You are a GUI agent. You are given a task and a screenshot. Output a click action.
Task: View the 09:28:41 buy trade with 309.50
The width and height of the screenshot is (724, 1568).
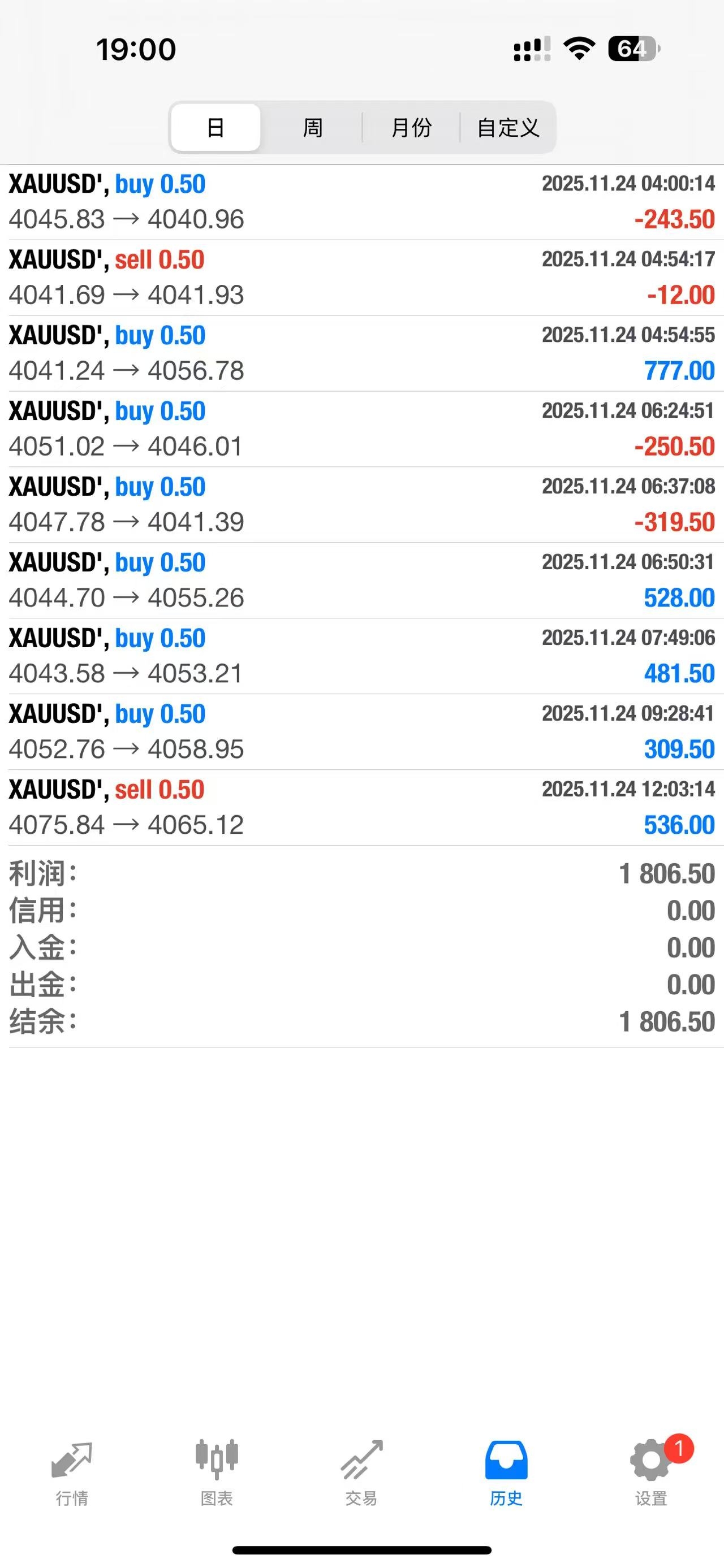361,732
